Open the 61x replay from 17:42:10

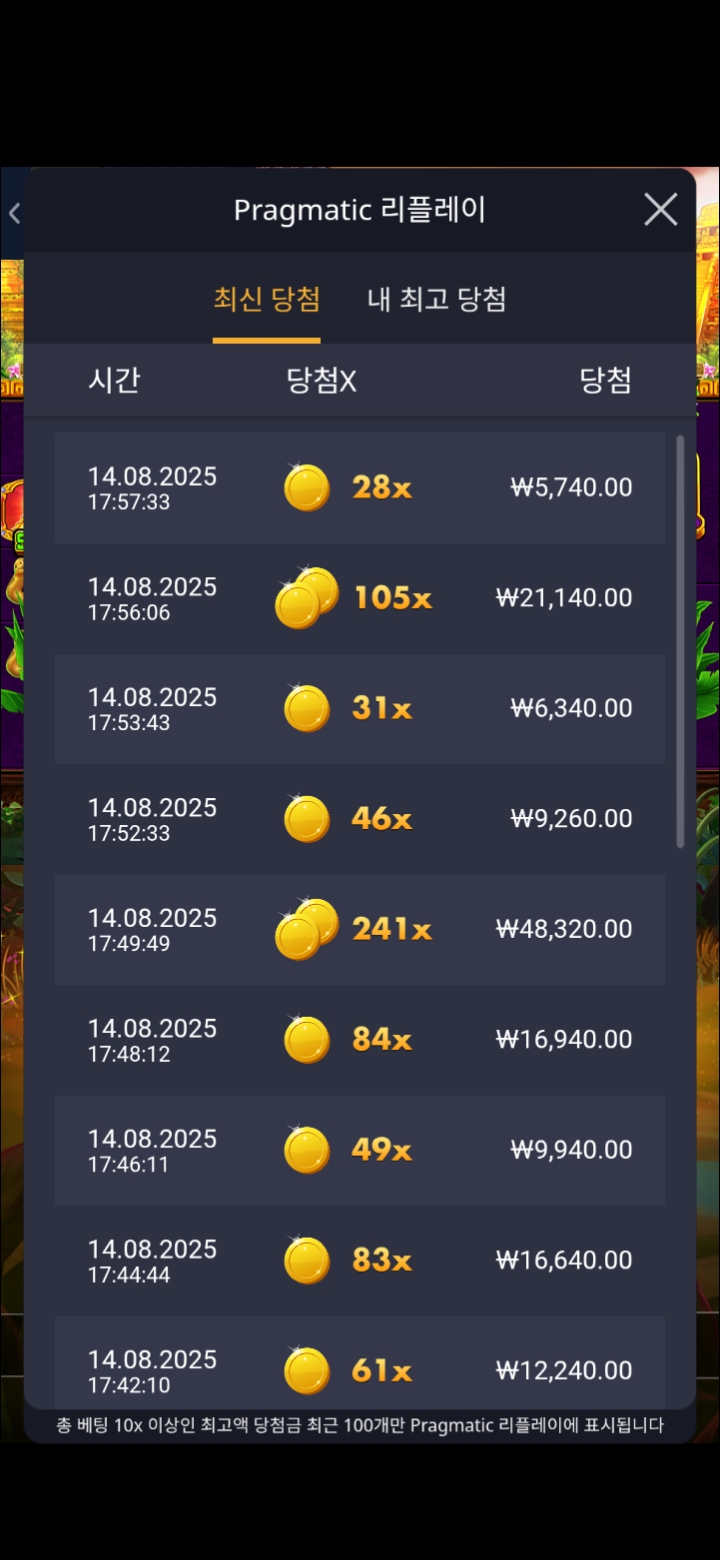360,1364
